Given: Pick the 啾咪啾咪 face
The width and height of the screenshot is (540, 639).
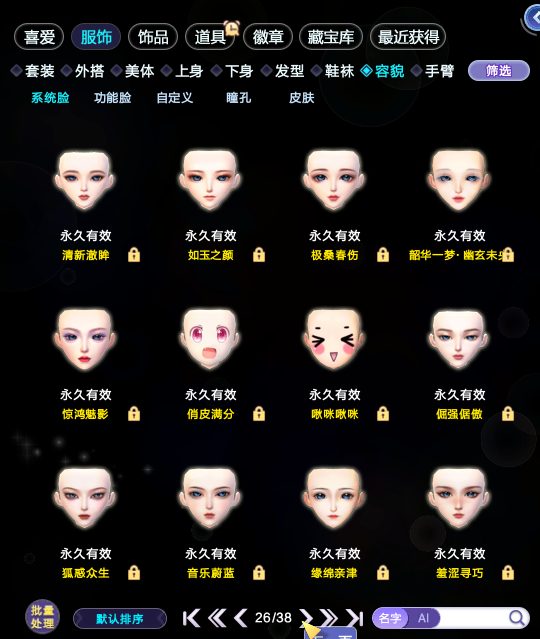Looking at the screenshot, I should pyautogui.click(x=334, y=339).
